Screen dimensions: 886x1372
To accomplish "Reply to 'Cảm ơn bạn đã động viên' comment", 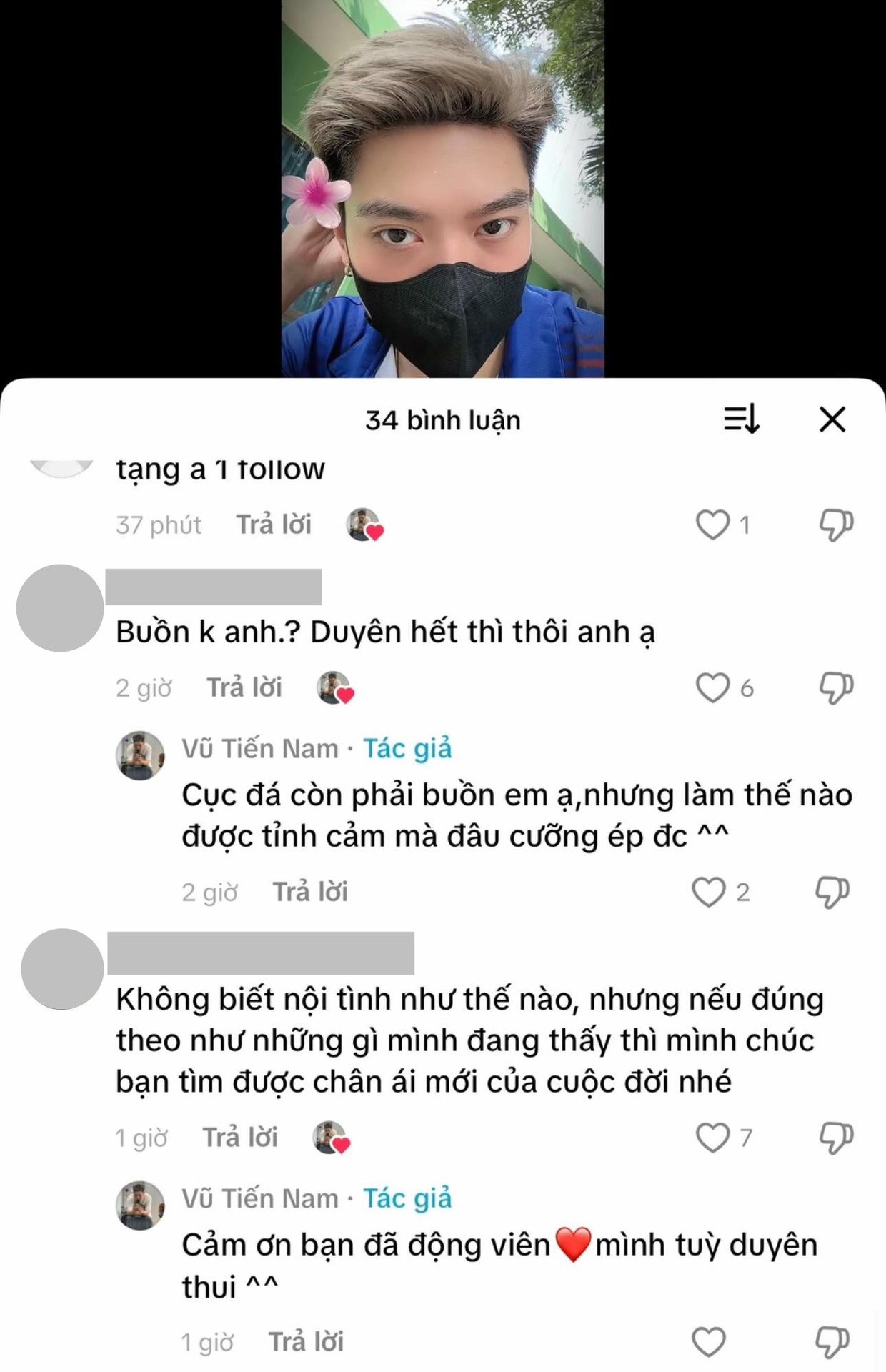I will point(306,1342).
